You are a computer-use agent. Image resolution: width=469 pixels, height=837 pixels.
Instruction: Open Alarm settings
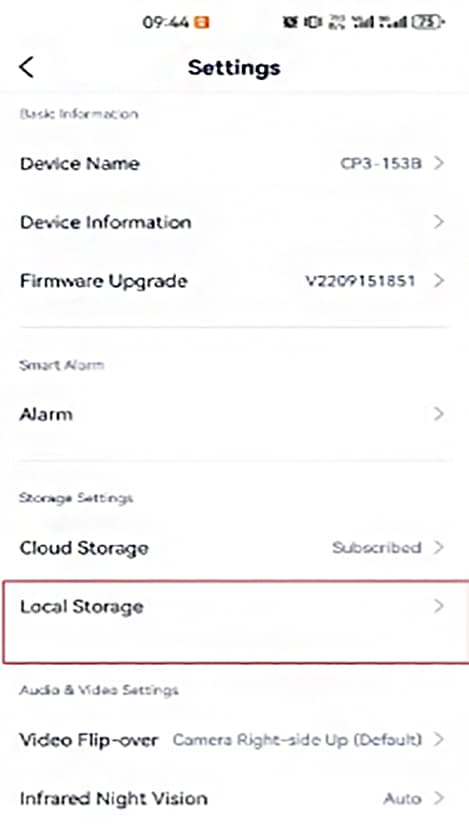(234, 414)
